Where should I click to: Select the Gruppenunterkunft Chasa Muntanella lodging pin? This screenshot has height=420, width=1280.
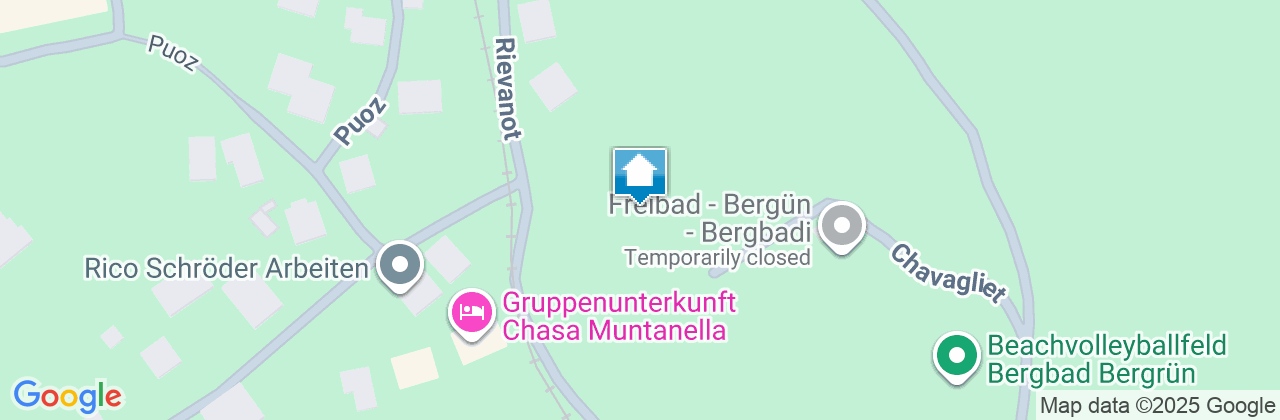pyautogui.click(x=472, y=313)
